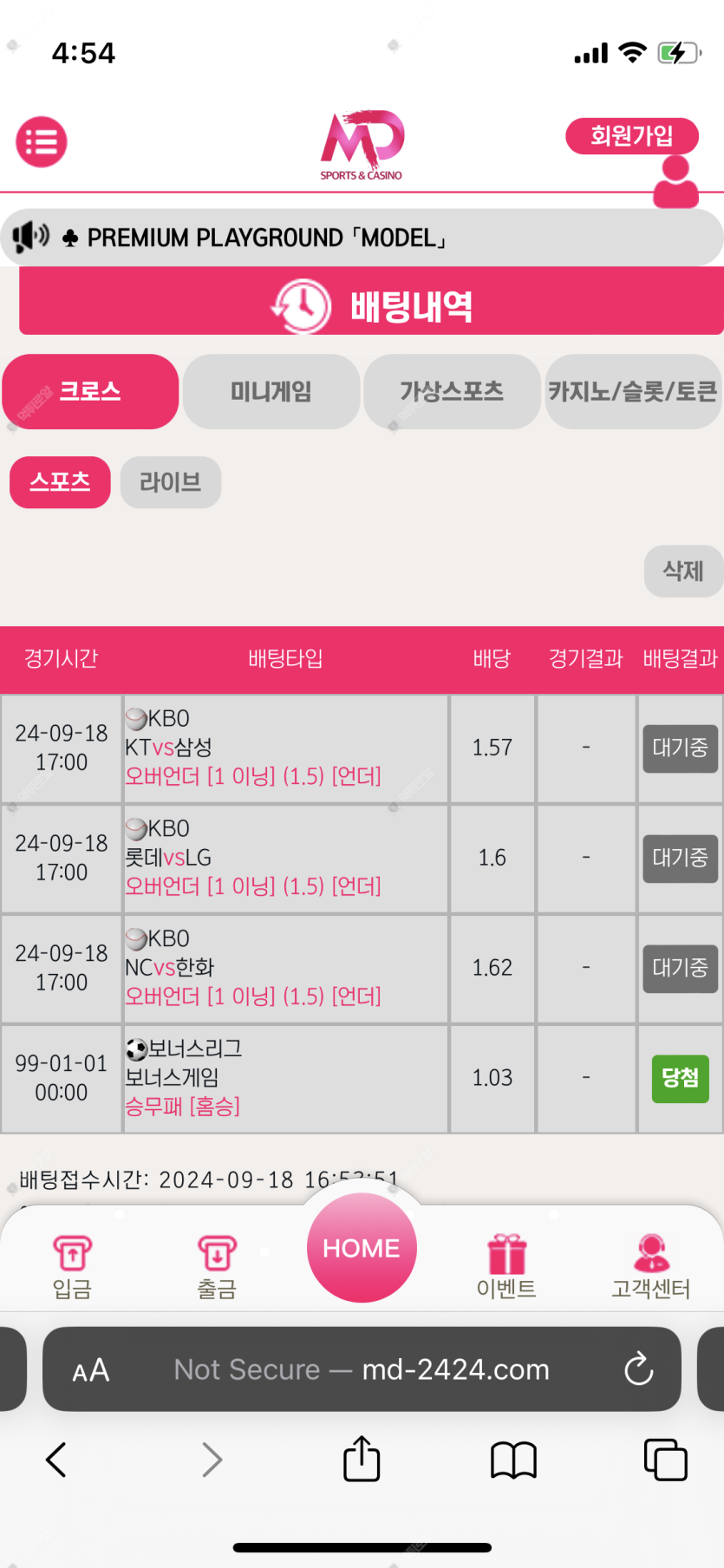Switch to the 미니게임 tab

pos(271,391)
